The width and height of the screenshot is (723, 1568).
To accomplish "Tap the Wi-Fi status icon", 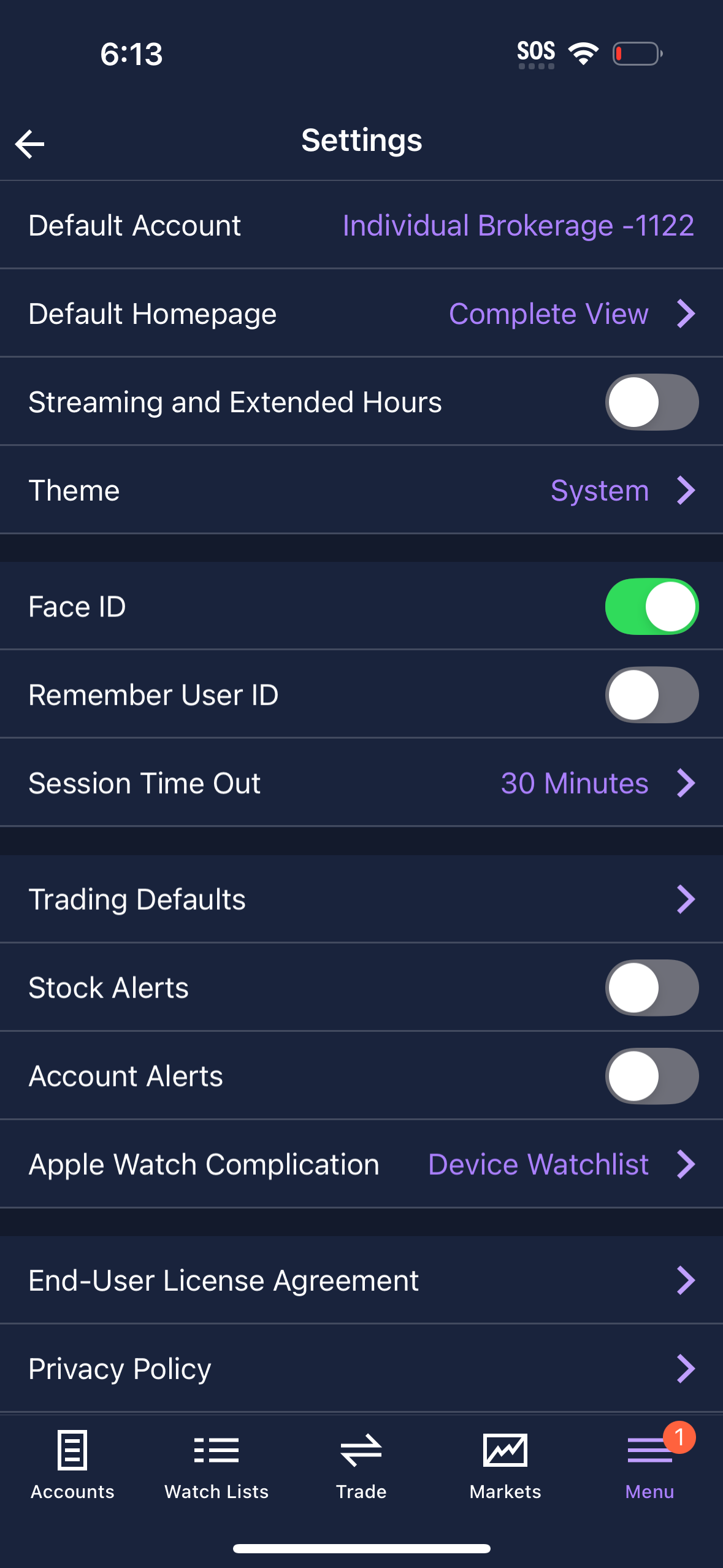I will click(583, 53).
